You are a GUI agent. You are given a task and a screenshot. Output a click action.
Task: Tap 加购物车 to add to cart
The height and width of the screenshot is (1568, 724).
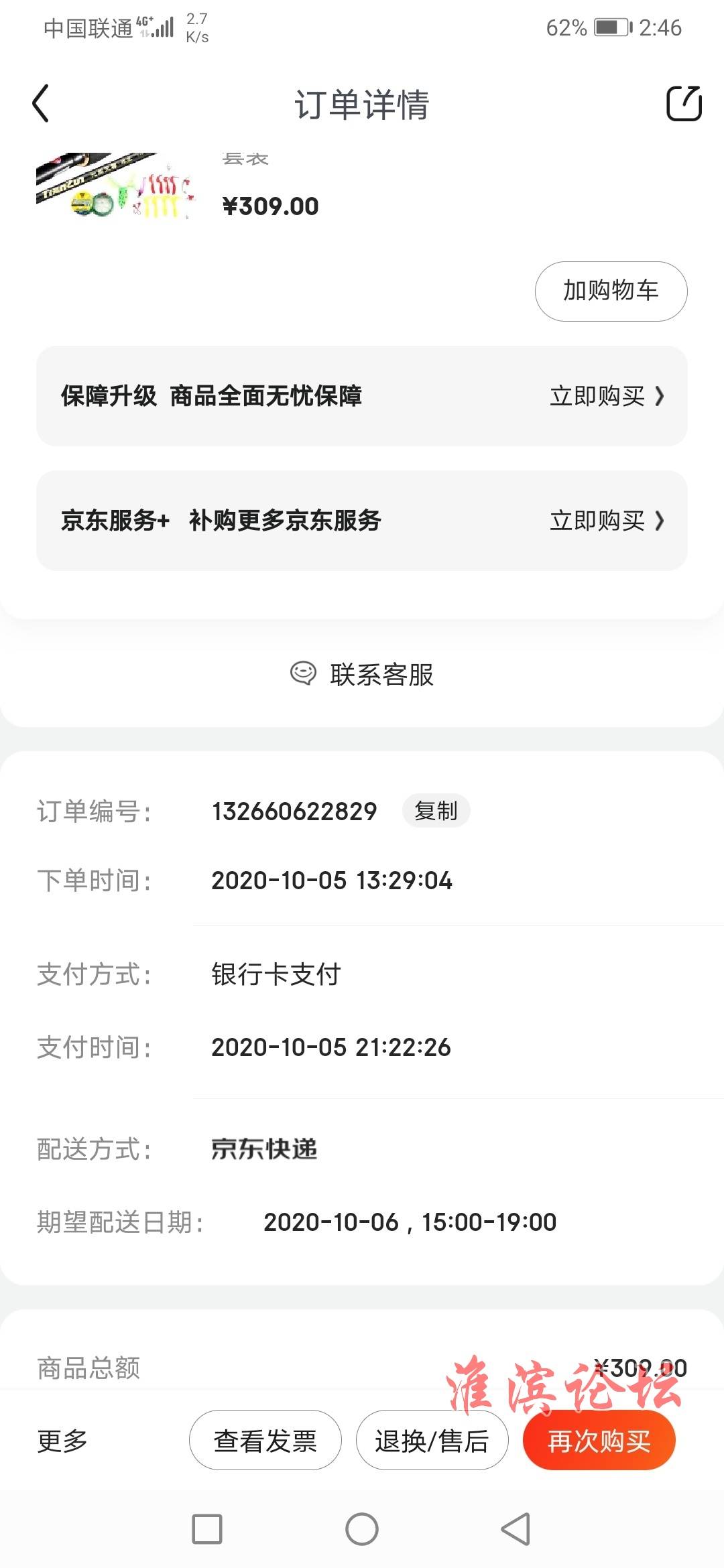click(x=611, y=291)
